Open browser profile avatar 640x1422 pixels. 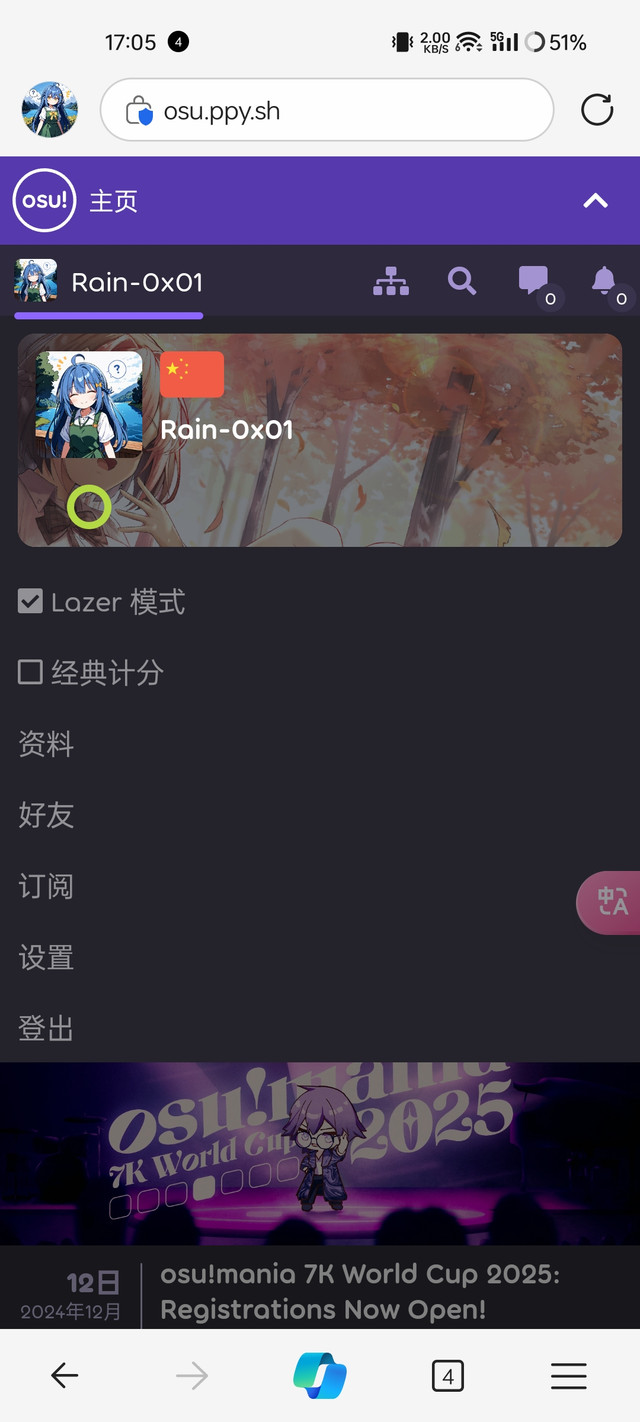[50, 110]
